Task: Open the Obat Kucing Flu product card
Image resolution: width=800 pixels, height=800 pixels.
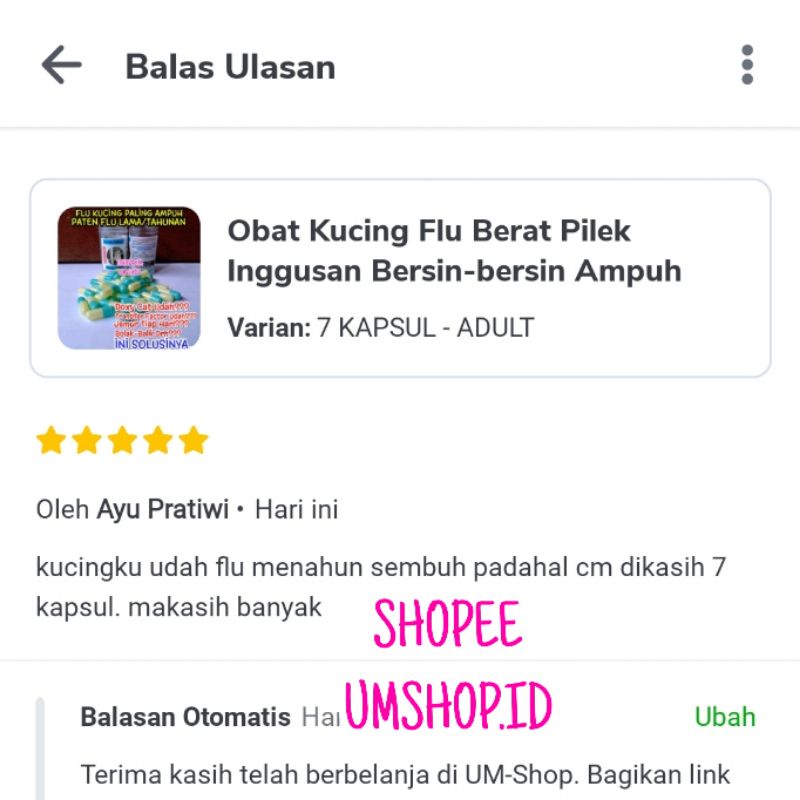Action: [400, 278]
